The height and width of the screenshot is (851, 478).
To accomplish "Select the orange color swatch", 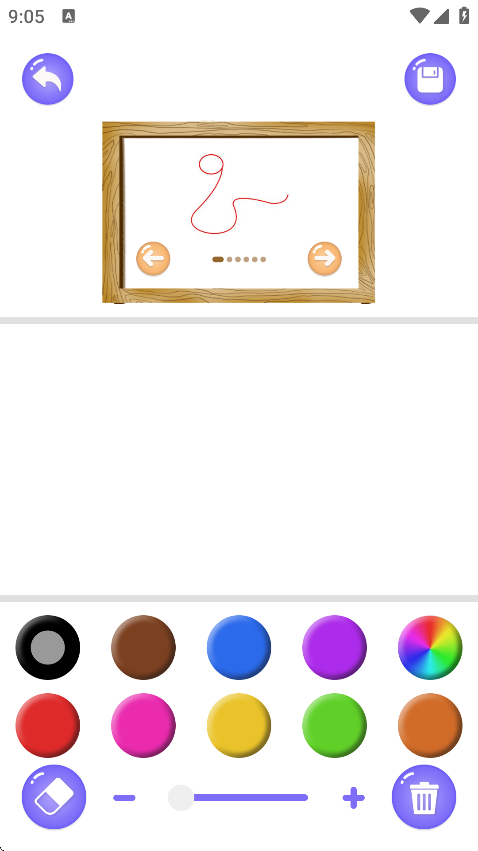I will click(430, 725).
